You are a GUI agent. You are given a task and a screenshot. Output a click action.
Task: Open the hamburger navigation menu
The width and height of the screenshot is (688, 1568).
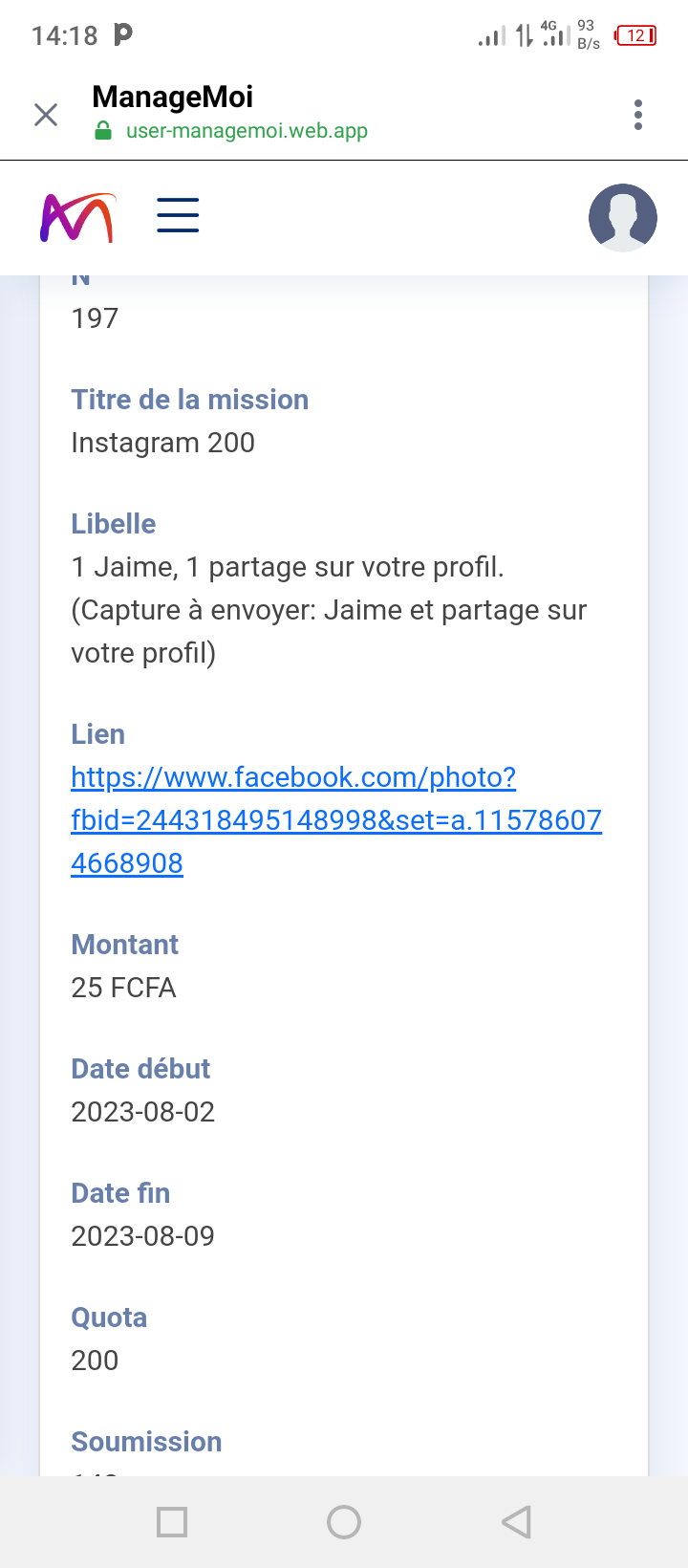point(178,216)
